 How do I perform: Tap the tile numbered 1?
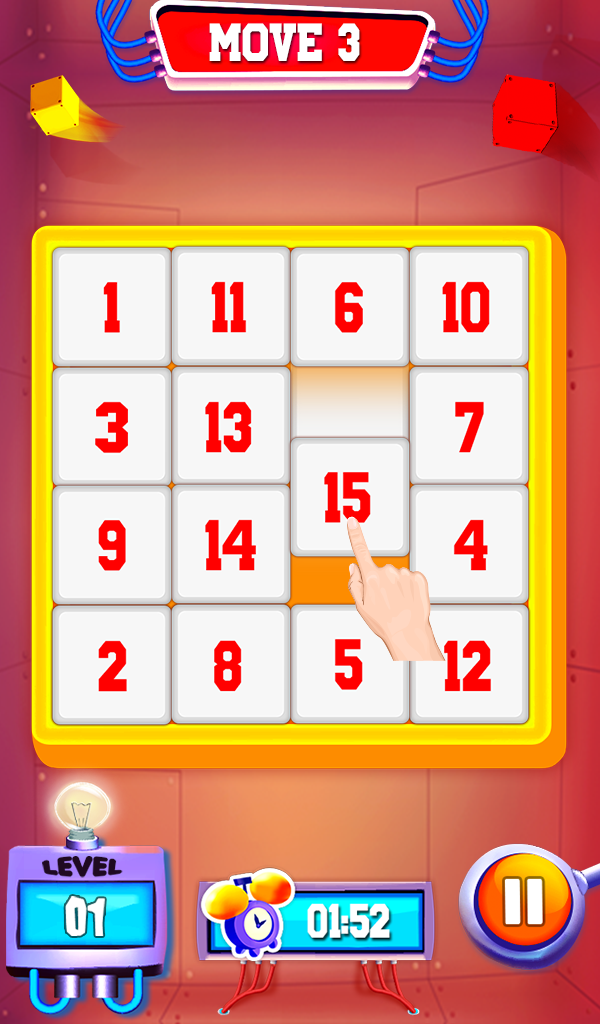coord(111,307)
